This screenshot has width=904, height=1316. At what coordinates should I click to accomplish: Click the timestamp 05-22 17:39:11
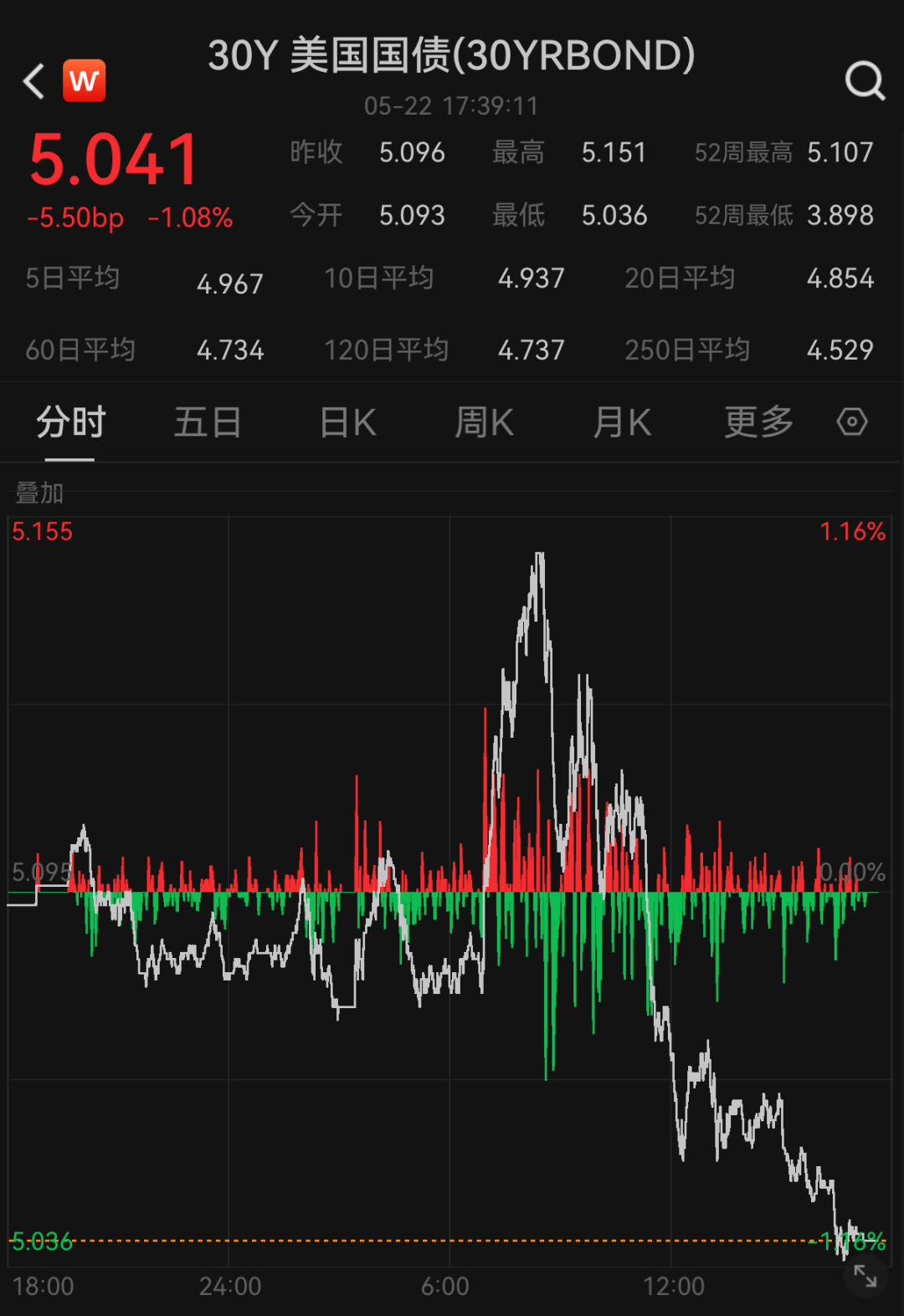click(x=451, y=106)
